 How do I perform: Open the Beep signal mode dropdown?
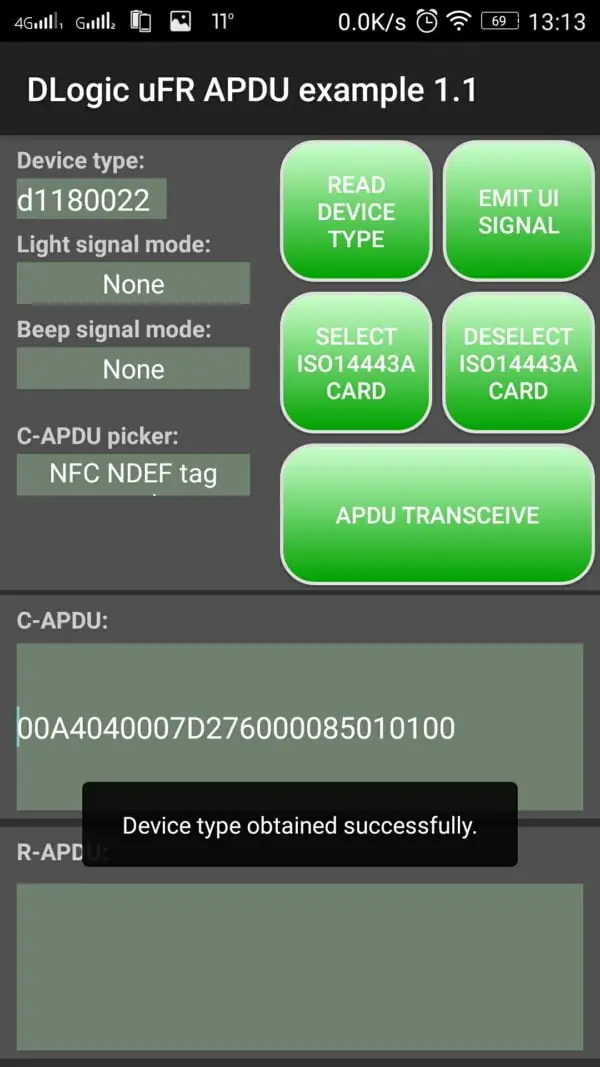133,368
